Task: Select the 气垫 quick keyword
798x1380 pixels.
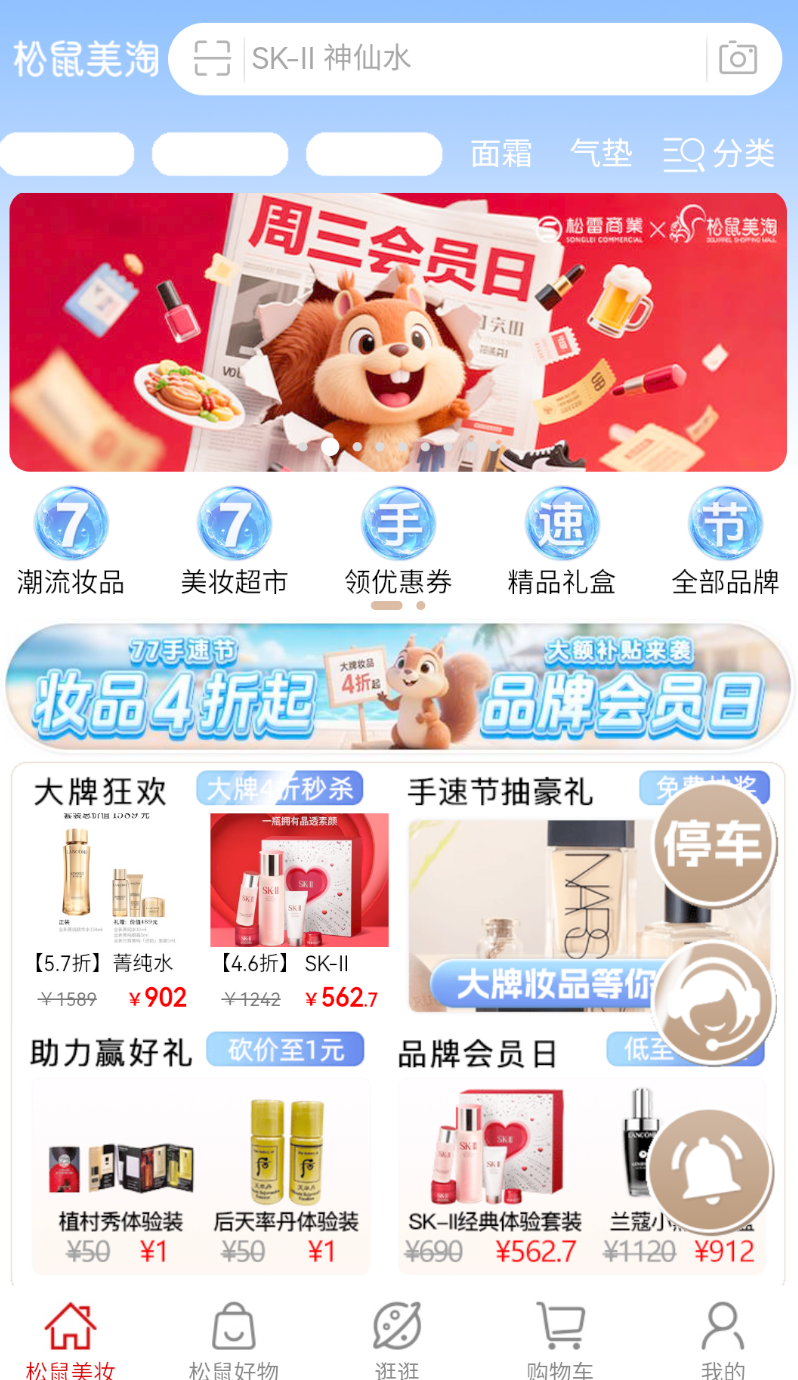Action: coord(601,154)
